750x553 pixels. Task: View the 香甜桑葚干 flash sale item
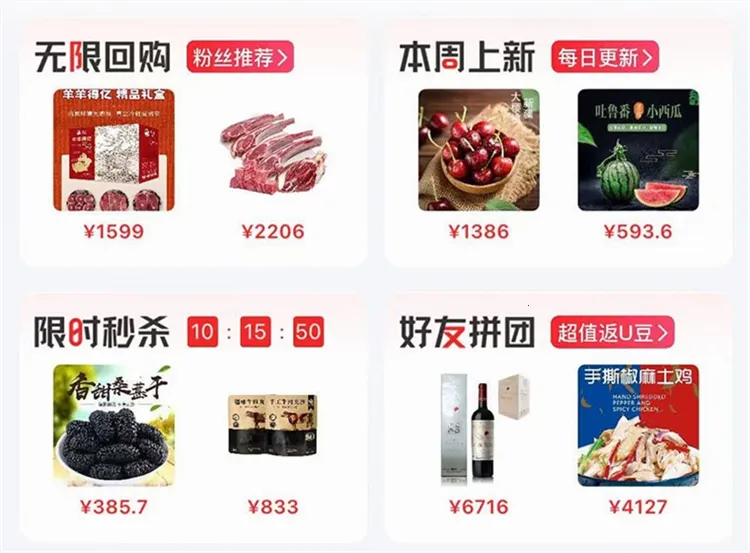(x=112, y=423)
